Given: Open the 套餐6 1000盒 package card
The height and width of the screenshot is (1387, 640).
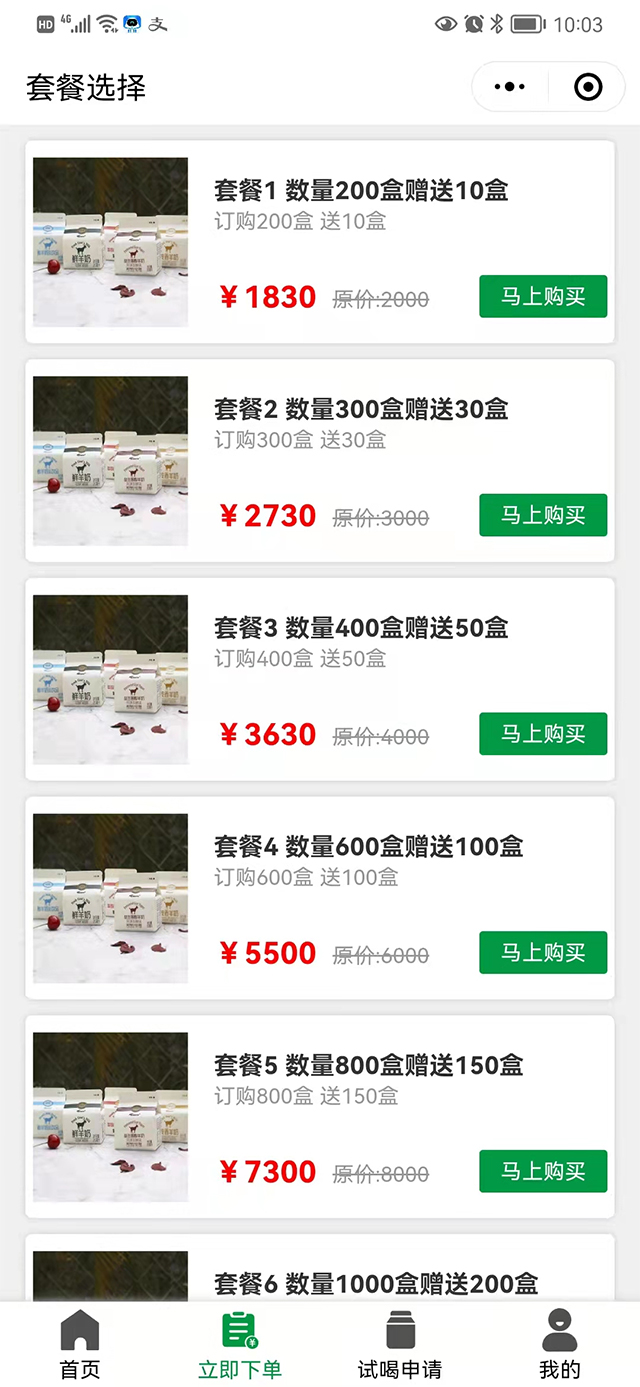Looking at the screenshot, I should [x=375, y=1281].
